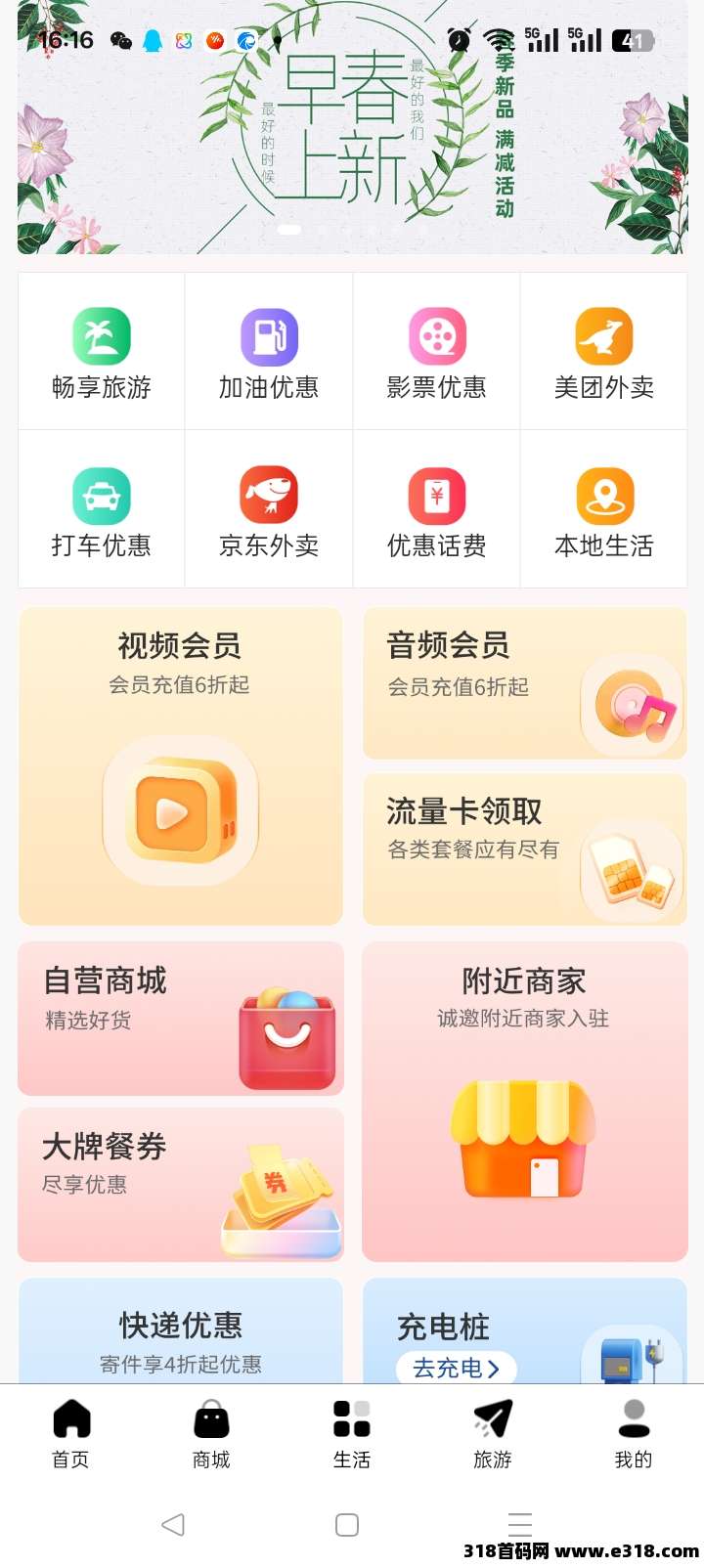Open 加油优惠 fuel discounts

point(269,352)
